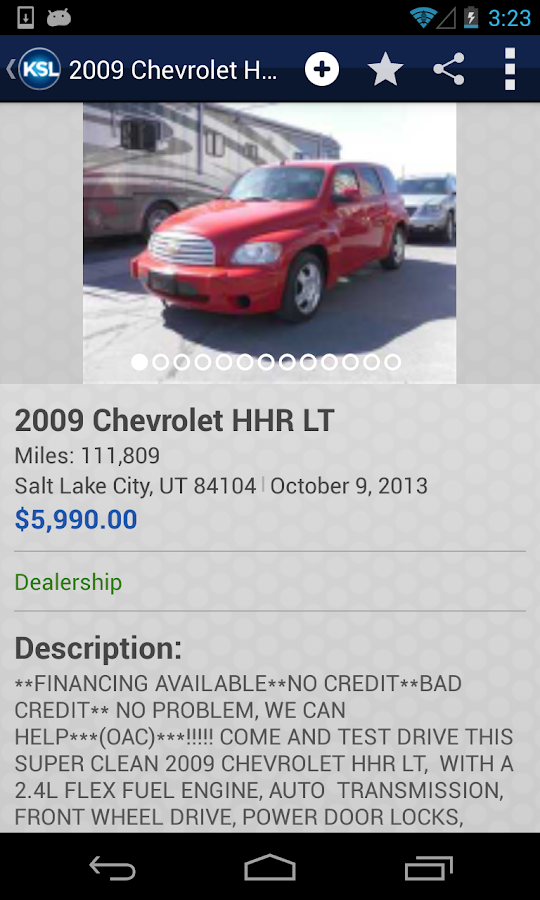This screenshot has width=540, height=900.
Task: Share the Chevrolet HHR listing
Action: click(x=449, y=69)
